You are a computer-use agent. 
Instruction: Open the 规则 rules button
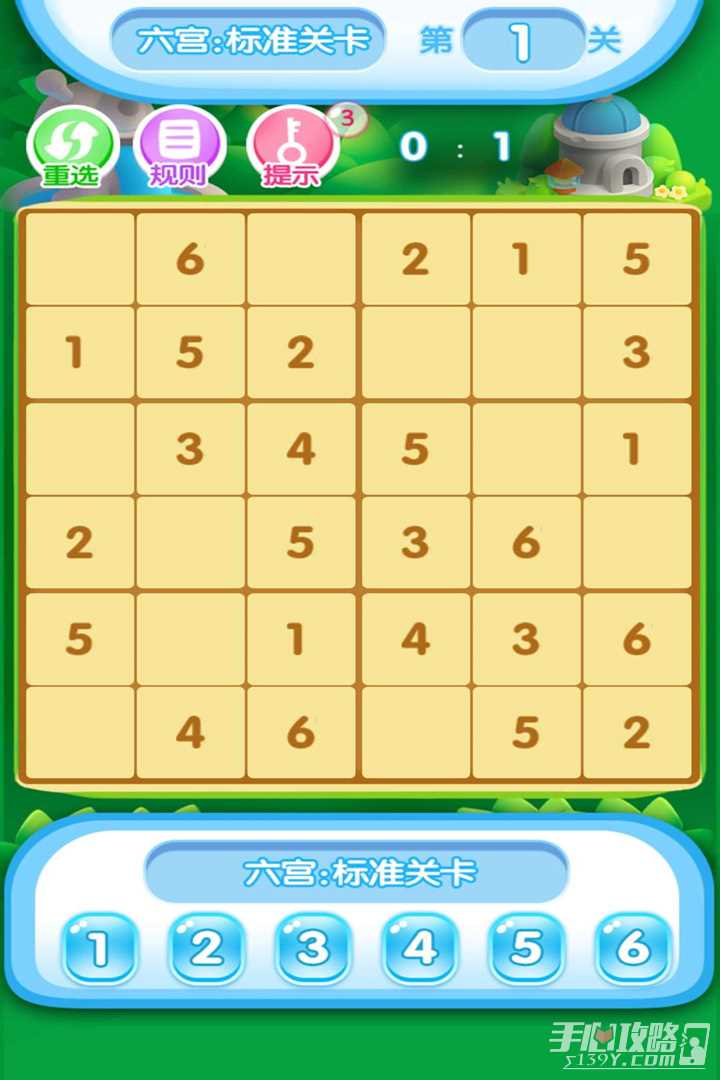(177, 149)
